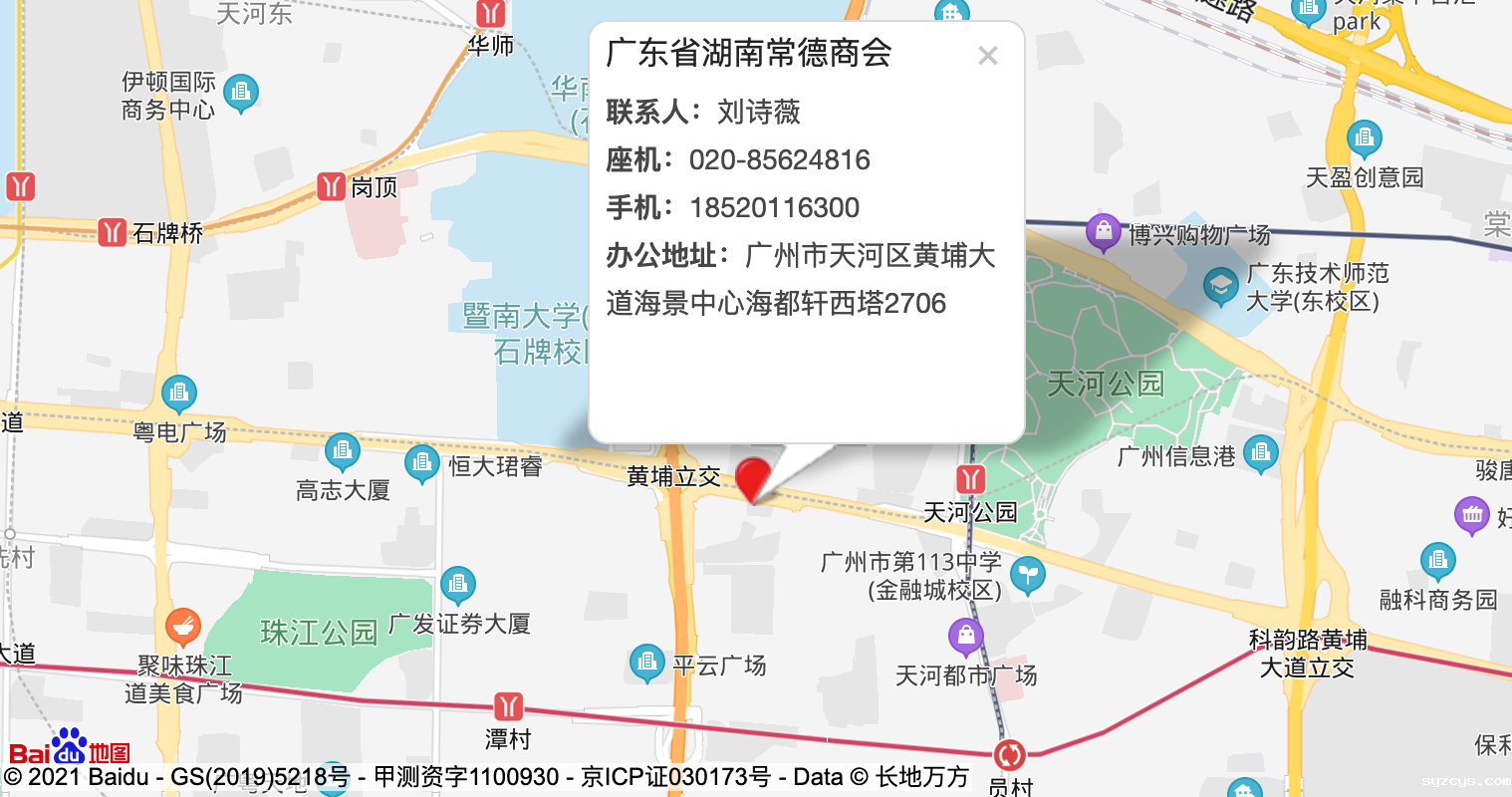The image size is (1512, 797).
Task: Select the 岗顶 metro station icon
Action: (x=332, y=186)
